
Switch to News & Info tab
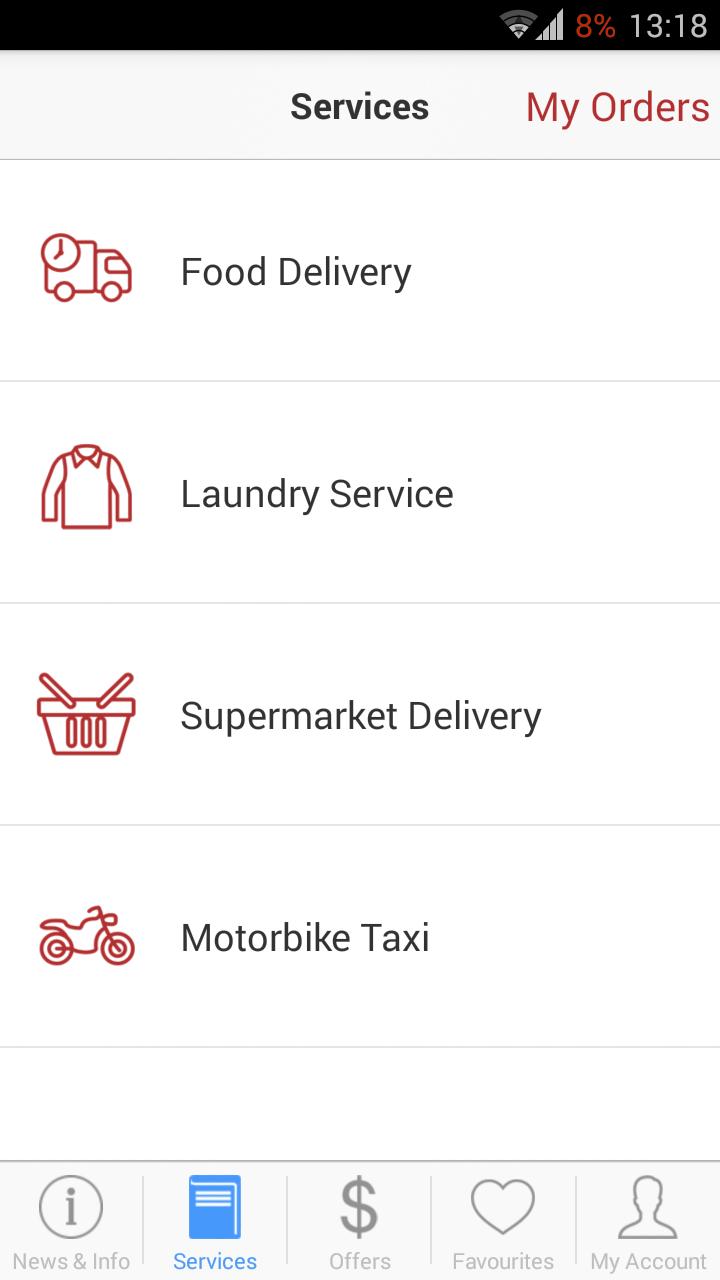click(71, 1222)
